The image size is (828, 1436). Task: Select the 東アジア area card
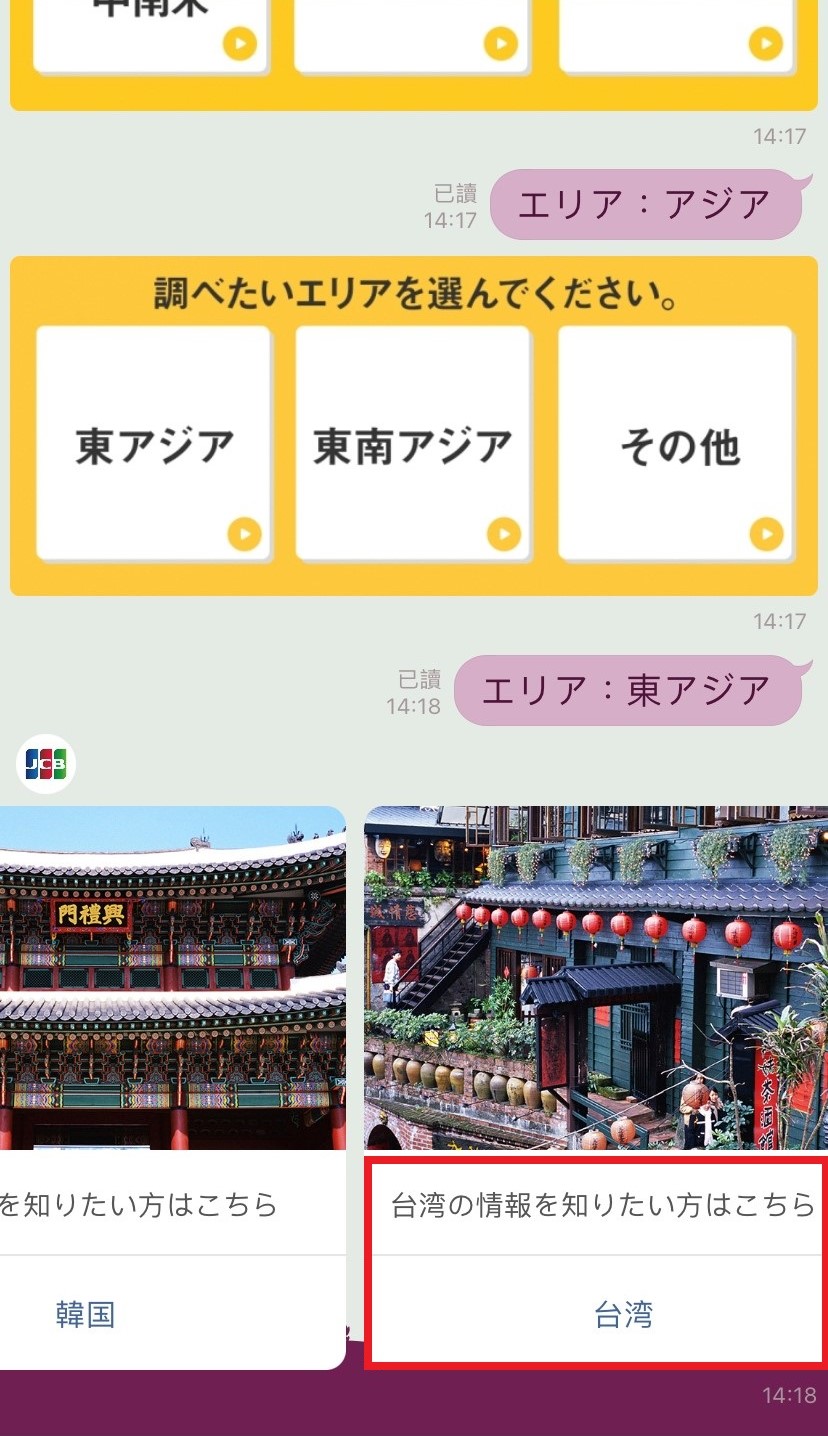click(154, 444)
